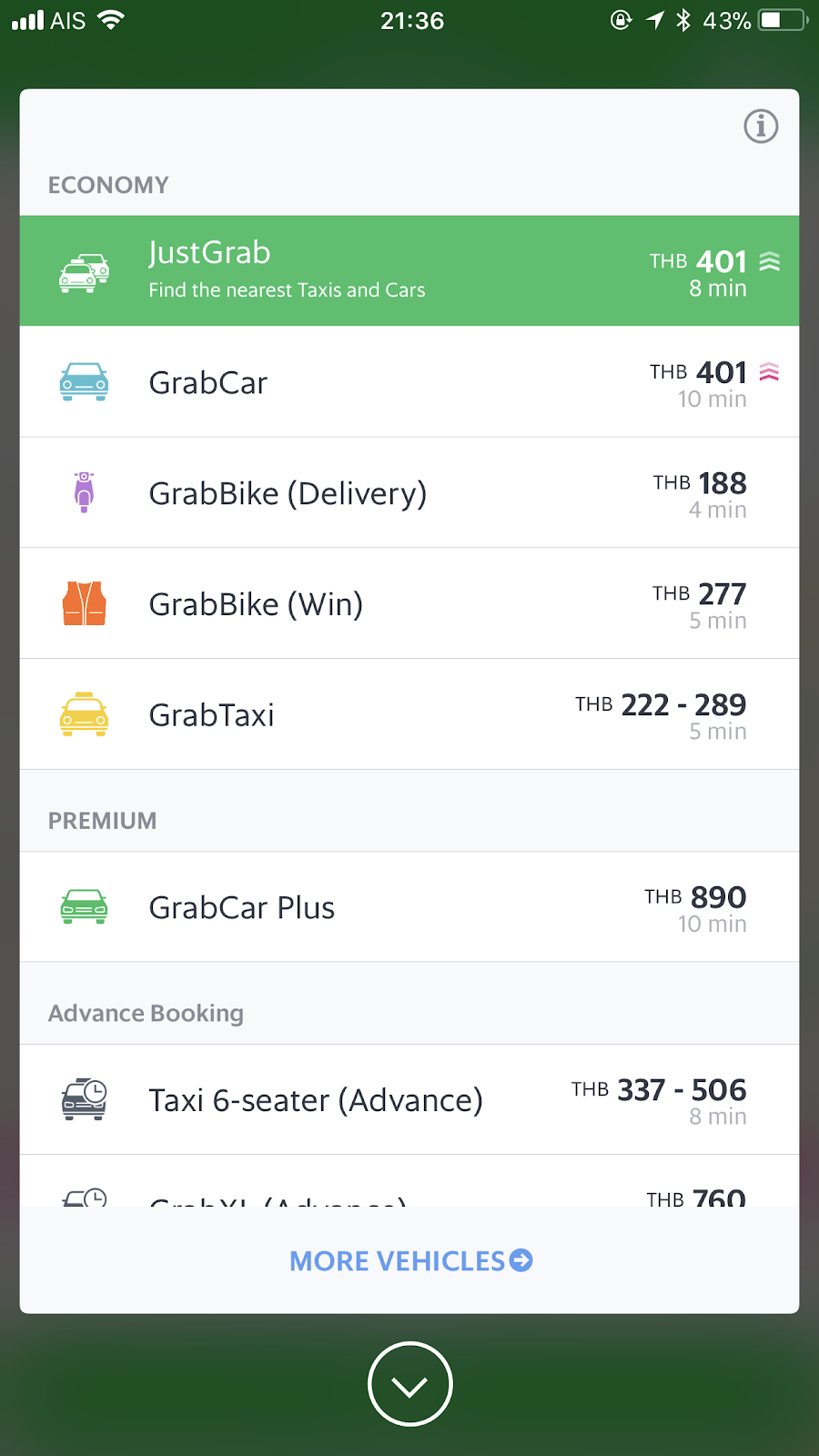The image size is (819, 1456).
Task: Tap MORE VEHICLES link
Action: pos(410,1261)
